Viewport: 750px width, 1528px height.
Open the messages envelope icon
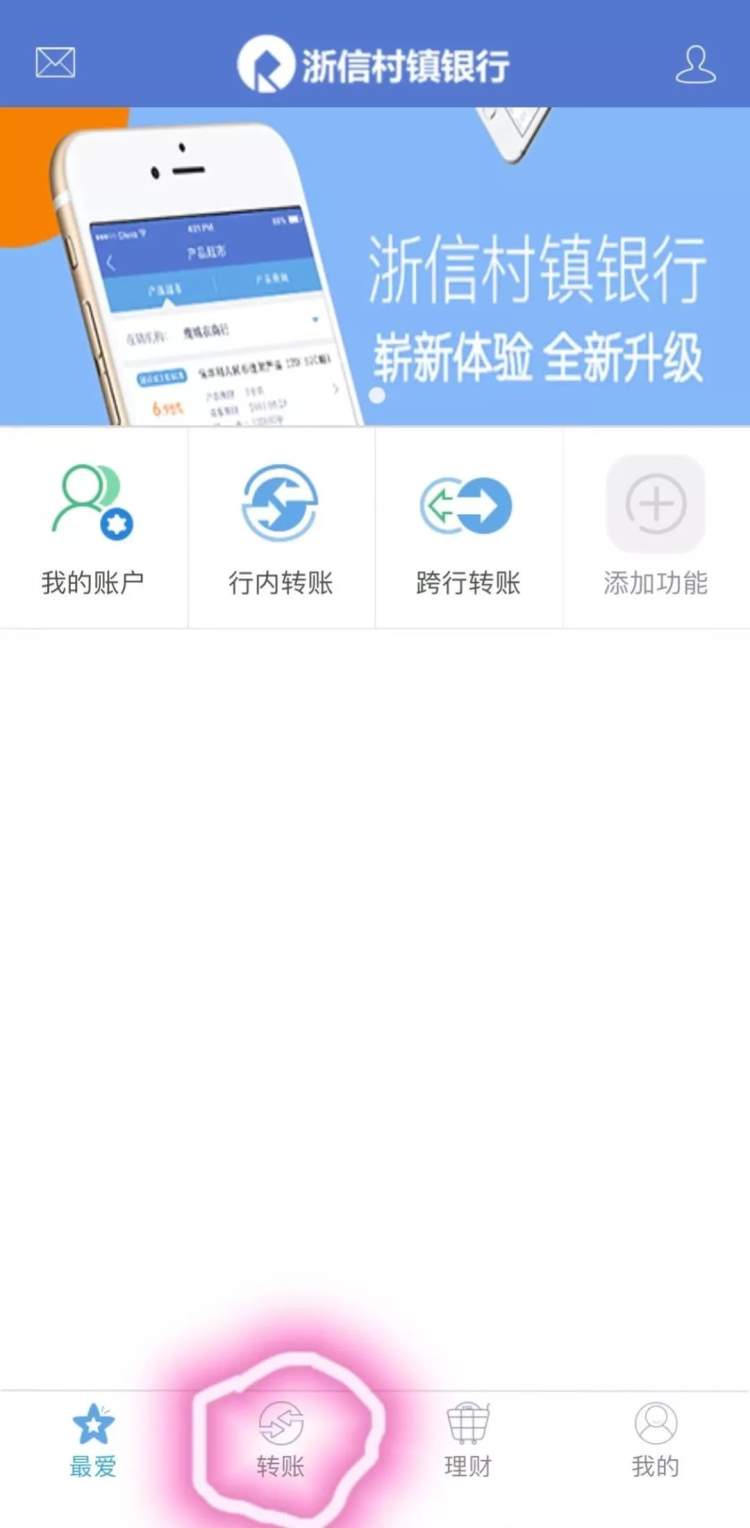tap(55, 63)
